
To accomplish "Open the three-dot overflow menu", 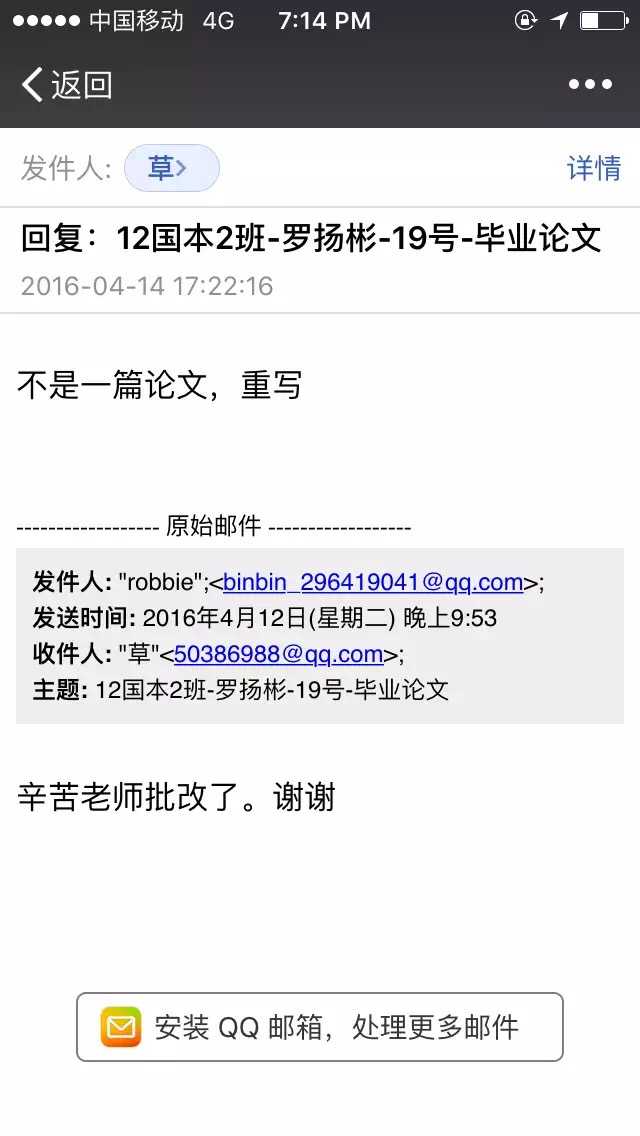I will click(x=590, y=85).
